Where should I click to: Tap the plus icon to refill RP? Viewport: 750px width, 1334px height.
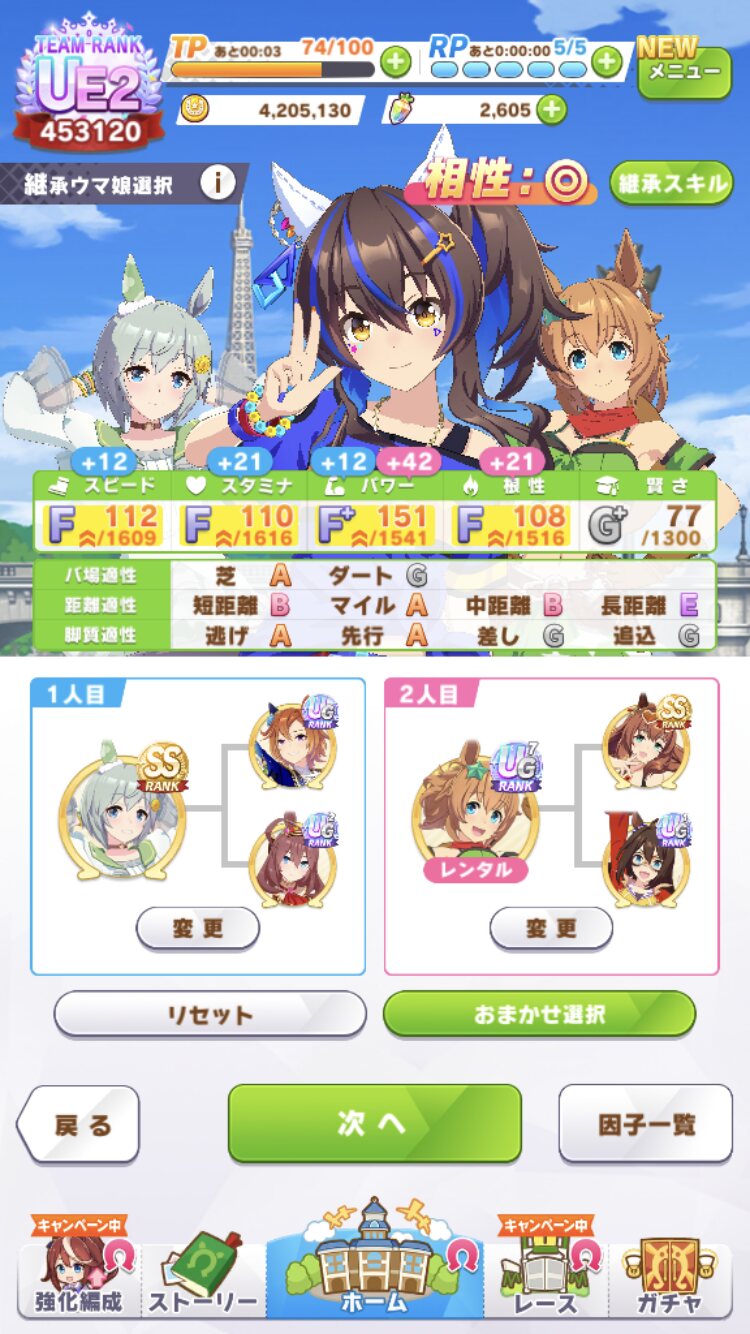pyautogui.click(x=606, y=62)
